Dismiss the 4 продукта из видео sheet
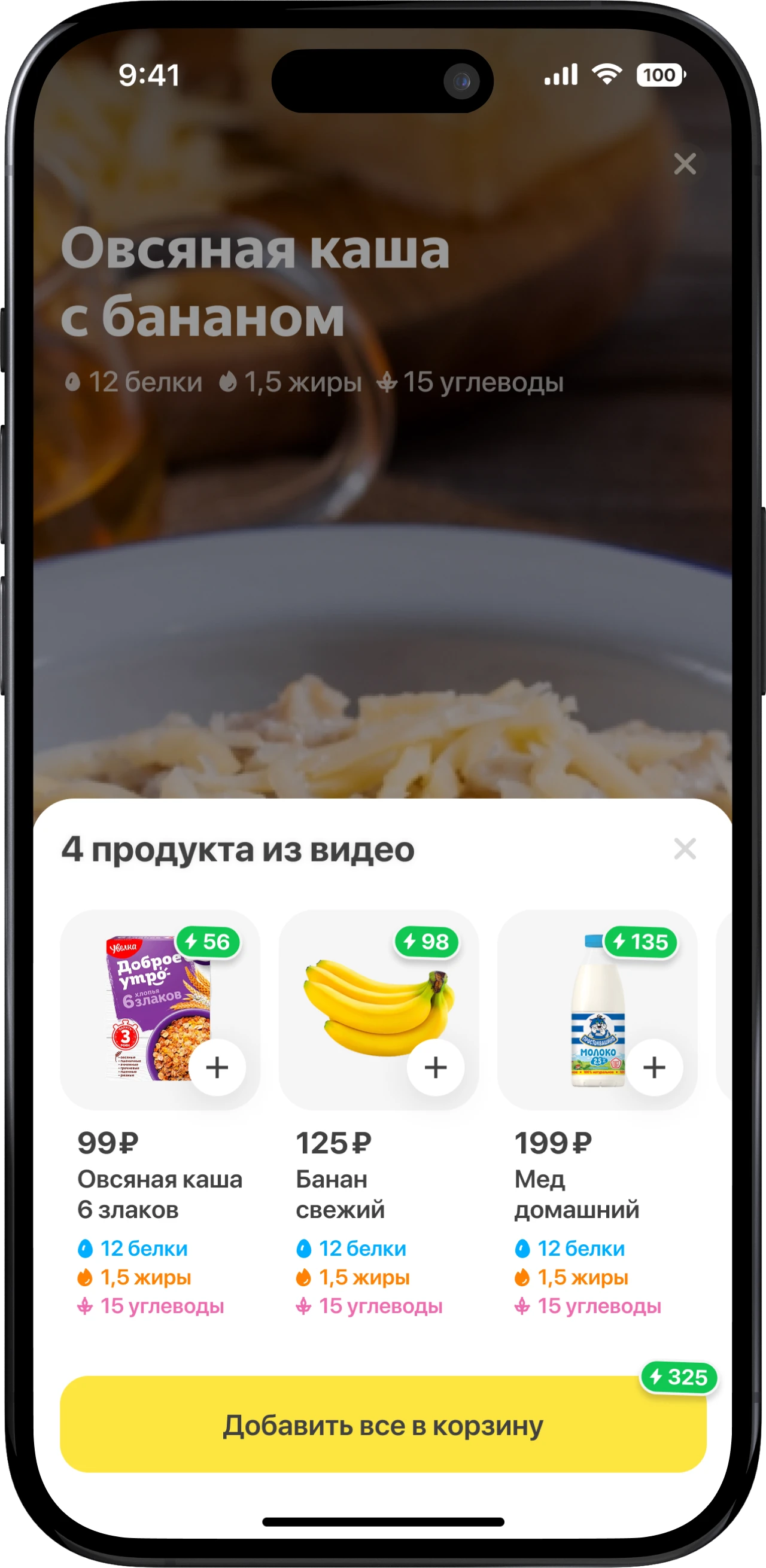The width and height of the screenshot is (766, 1568). pyautogui.click(x=685, y=848)
